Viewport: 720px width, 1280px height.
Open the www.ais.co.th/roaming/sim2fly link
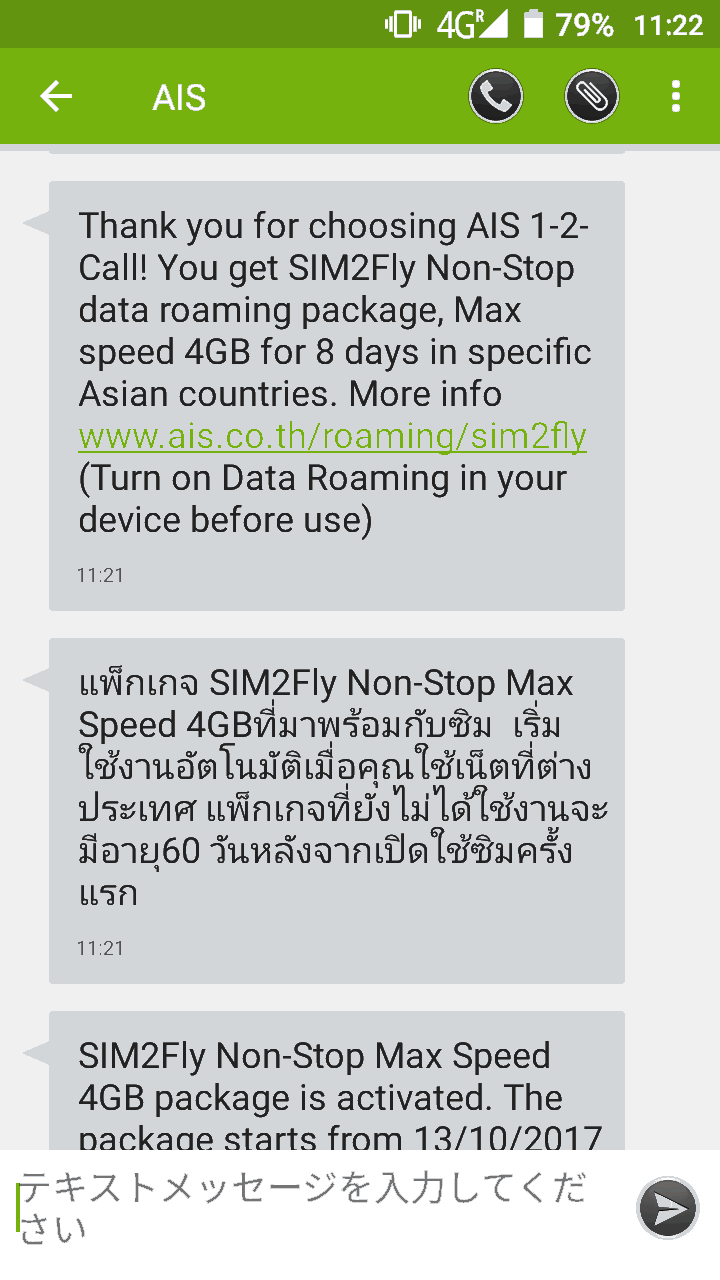[x=332, y=437]
